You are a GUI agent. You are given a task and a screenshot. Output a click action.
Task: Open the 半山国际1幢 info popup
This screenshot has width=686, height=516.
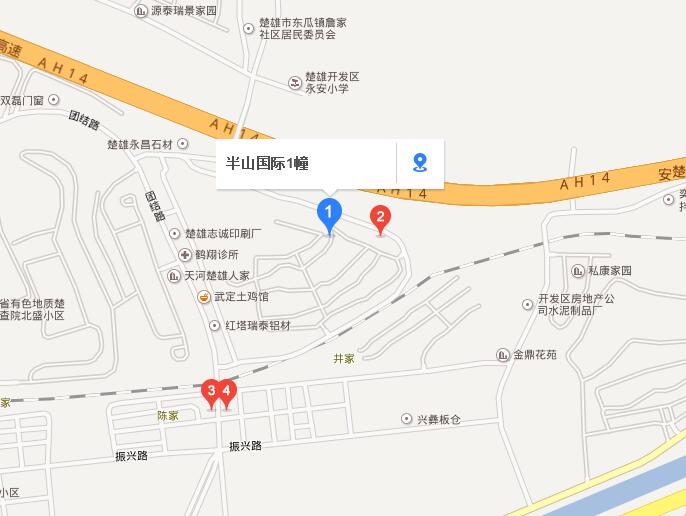(x=306, y=163)
